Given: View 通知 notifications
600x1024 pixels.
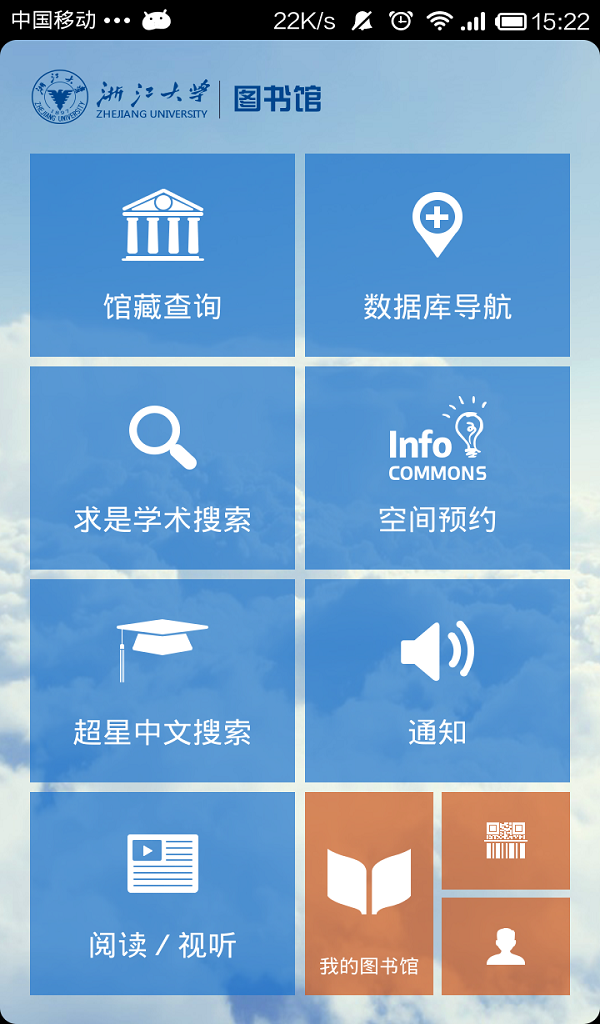Looking at the screenshot, I should [437, 680].
